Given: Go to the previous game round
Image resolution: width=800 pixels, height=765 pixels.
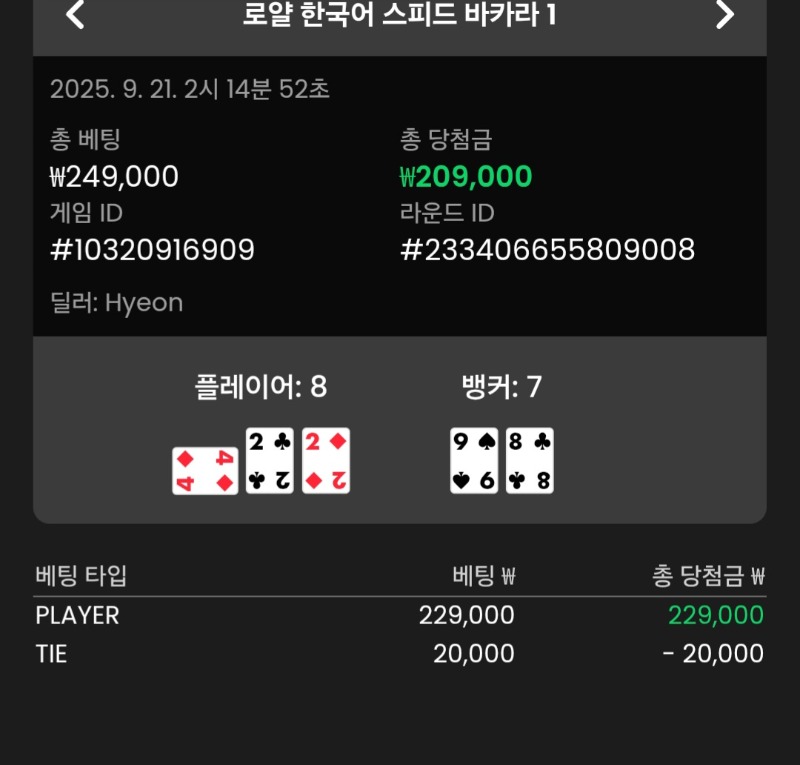Looking at the screenshot, I should (x=75, y=15).
